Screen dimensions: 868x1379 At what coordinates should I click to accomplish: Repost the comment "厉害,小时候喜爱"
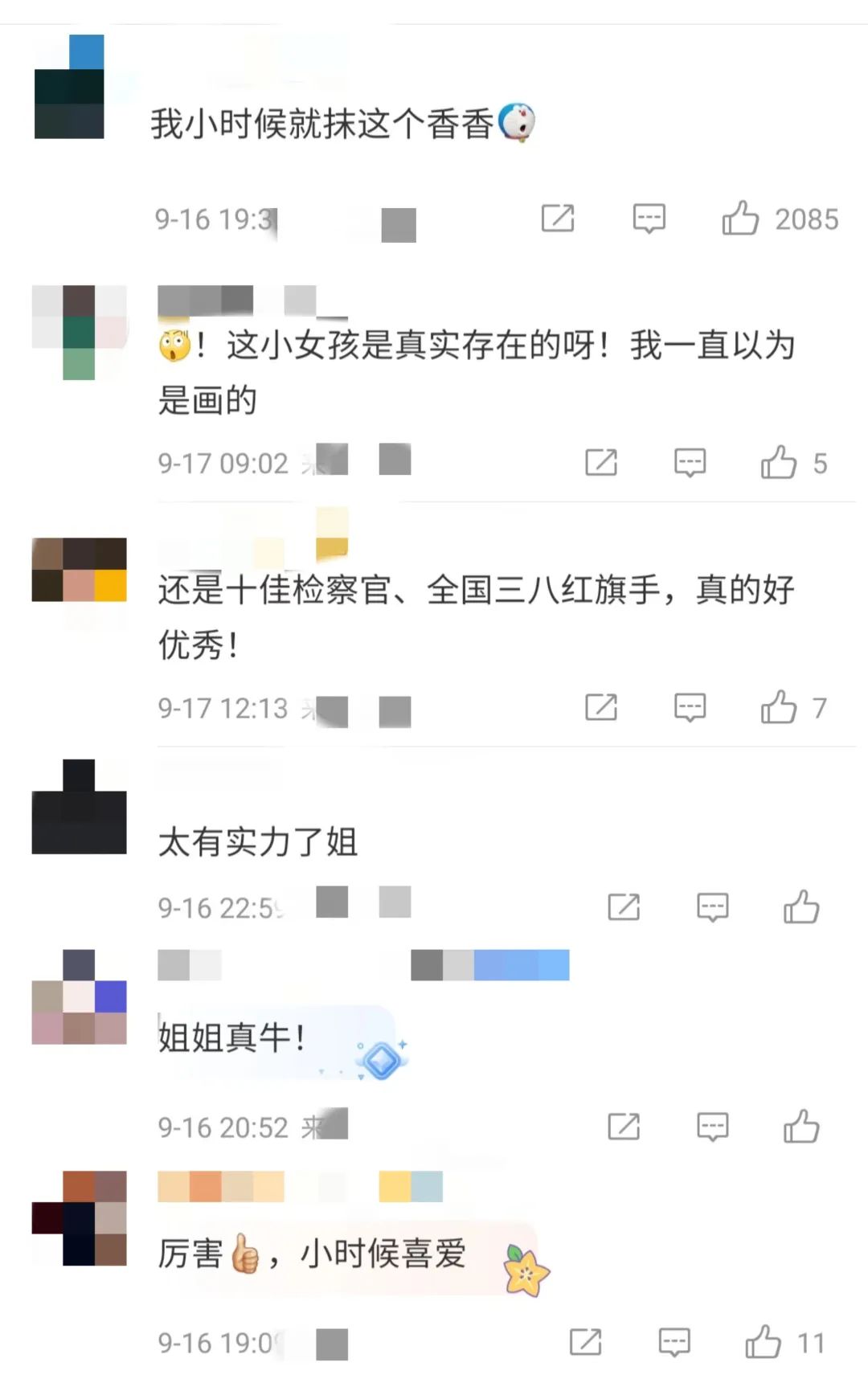coord(585,1341)
